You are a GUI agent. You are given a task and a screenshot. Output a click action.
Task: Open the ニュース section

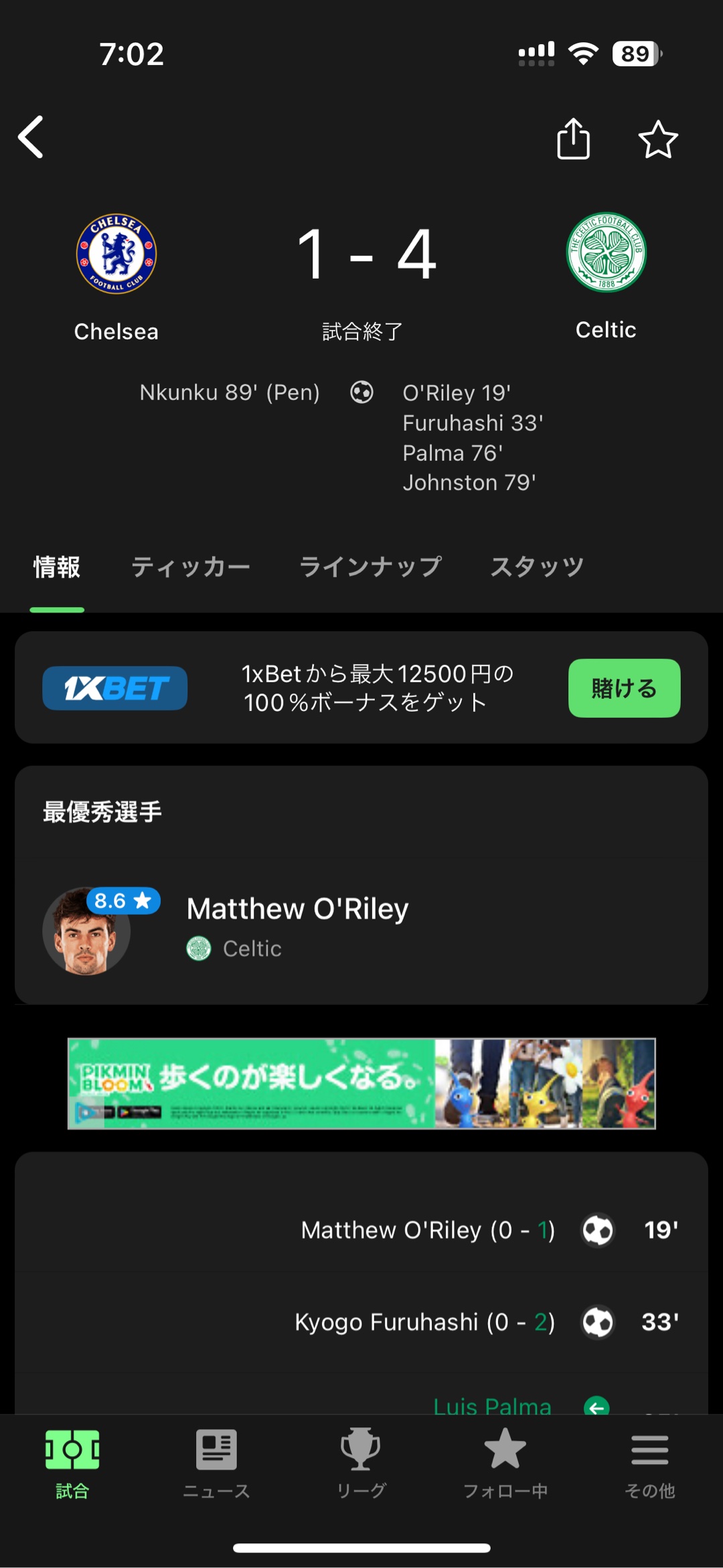(216, 1463)
